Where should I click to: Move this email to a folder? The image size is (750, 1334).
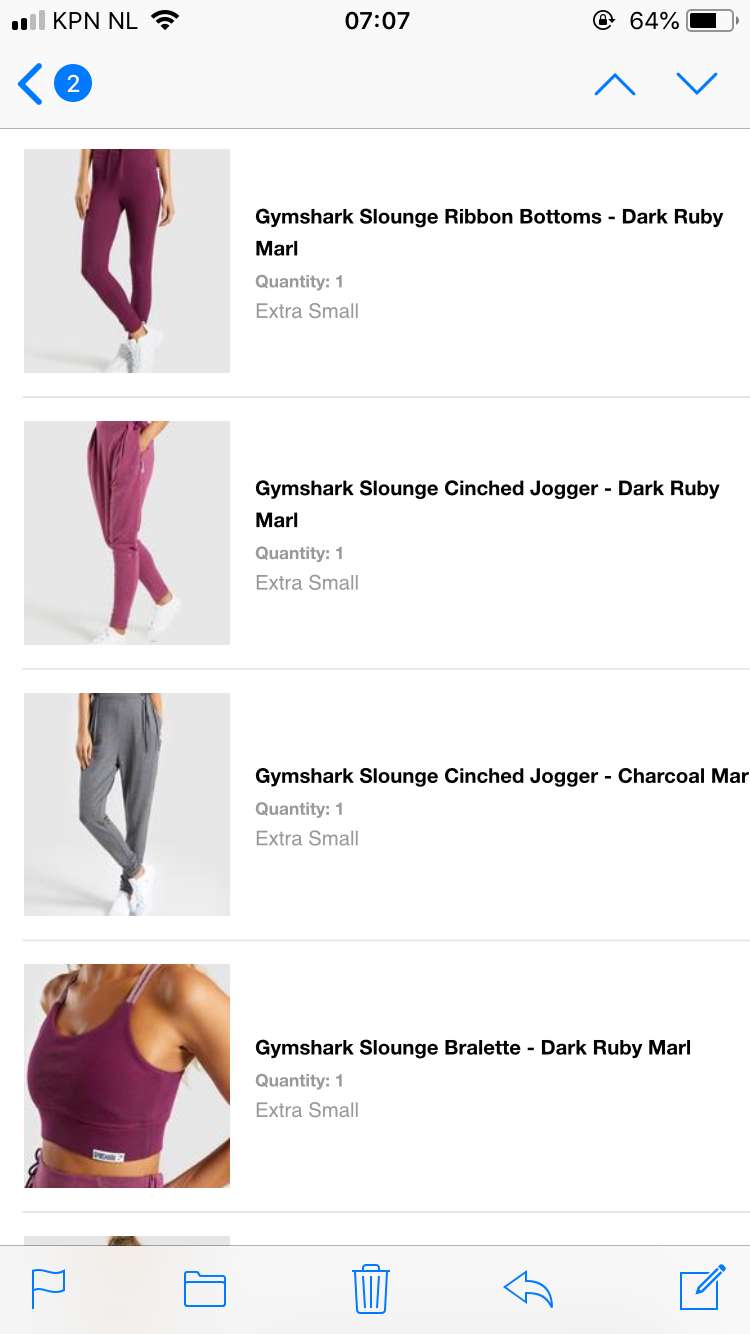205,1288
